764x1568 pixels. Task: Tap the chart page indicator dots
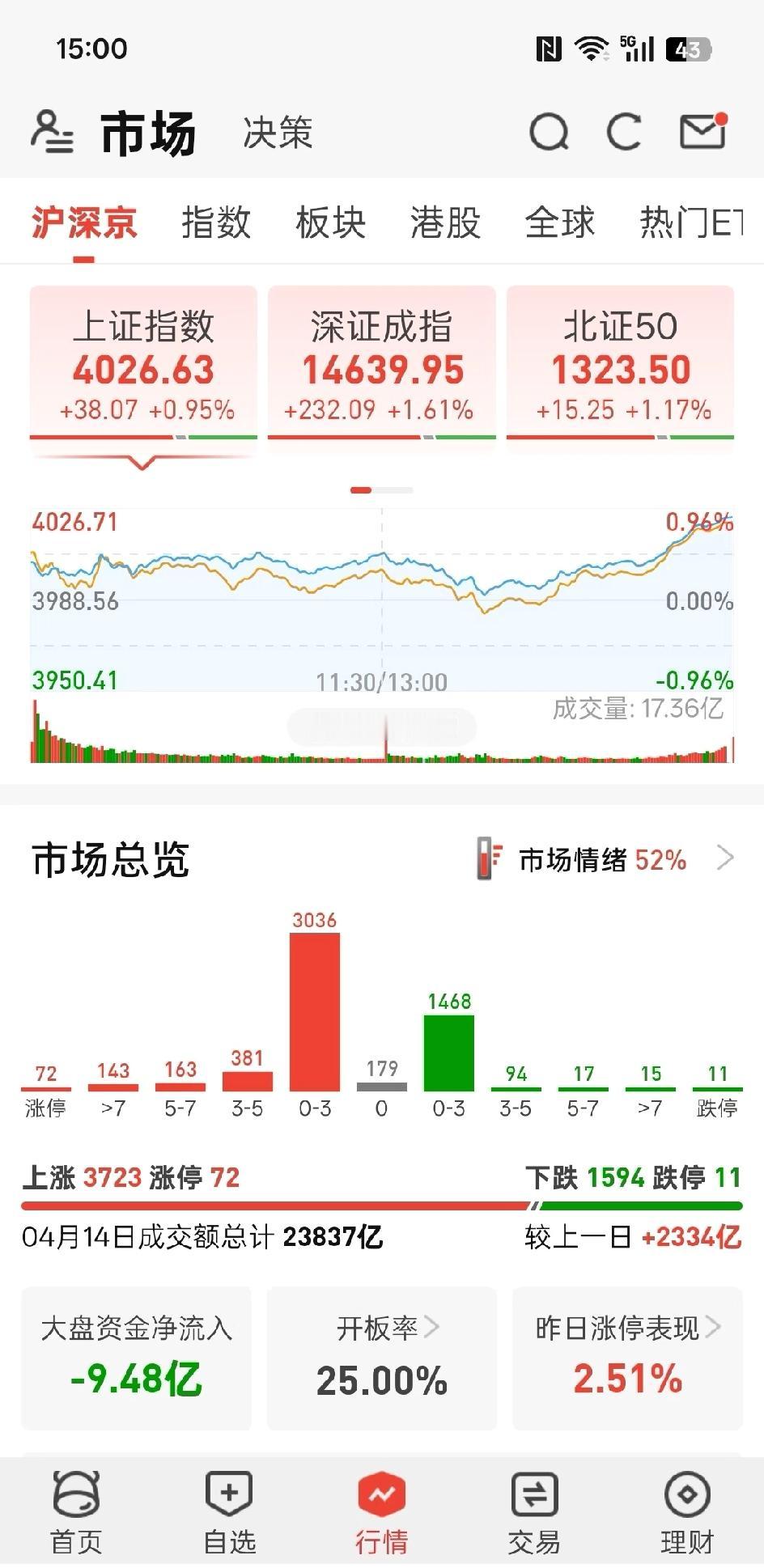(381, 489)
